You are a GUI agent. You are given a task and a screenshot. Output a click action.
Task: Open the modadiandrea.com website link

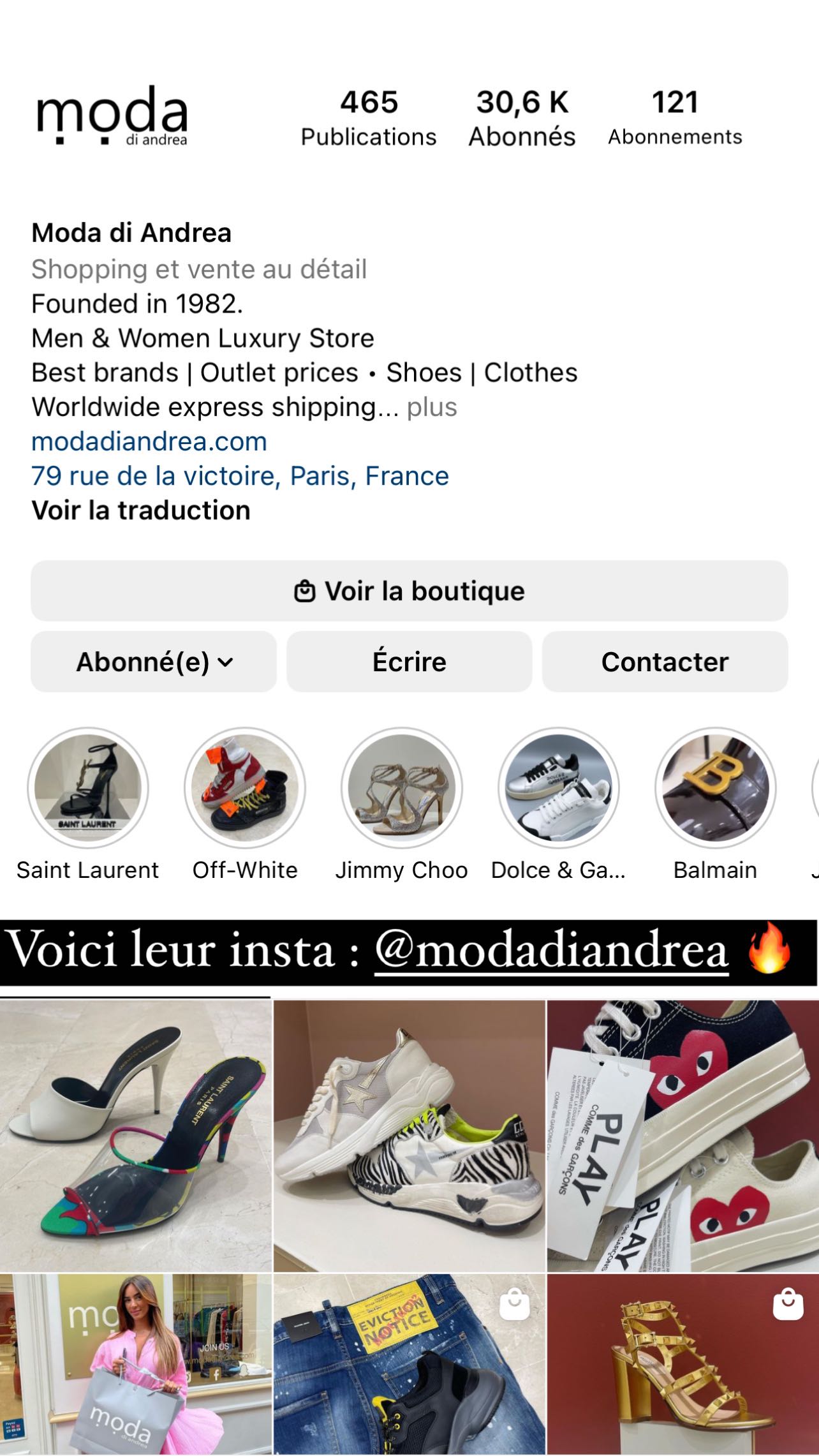(149, 442)
